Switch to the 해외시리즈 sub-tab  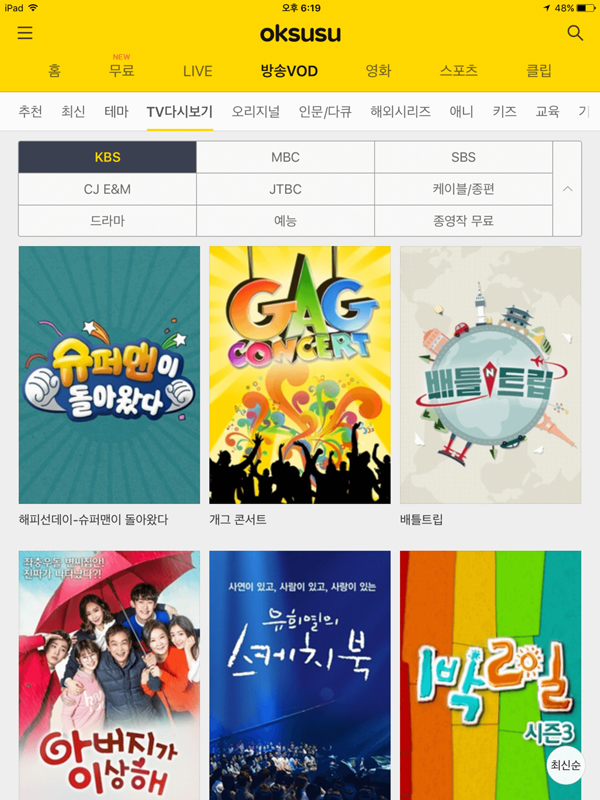tap(400, 111)
